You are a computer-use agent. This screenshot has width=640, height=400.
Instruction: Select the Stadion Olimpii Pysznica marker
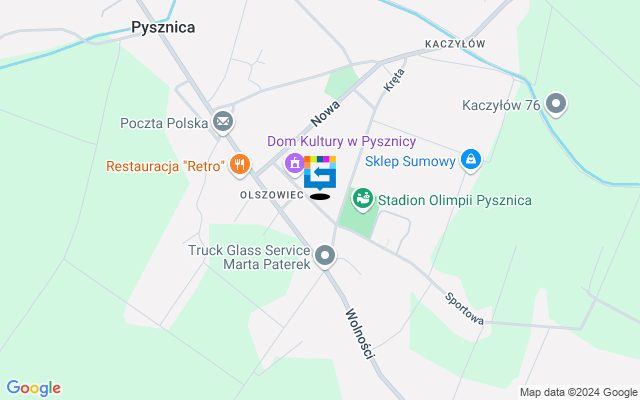tap(362, 200)
